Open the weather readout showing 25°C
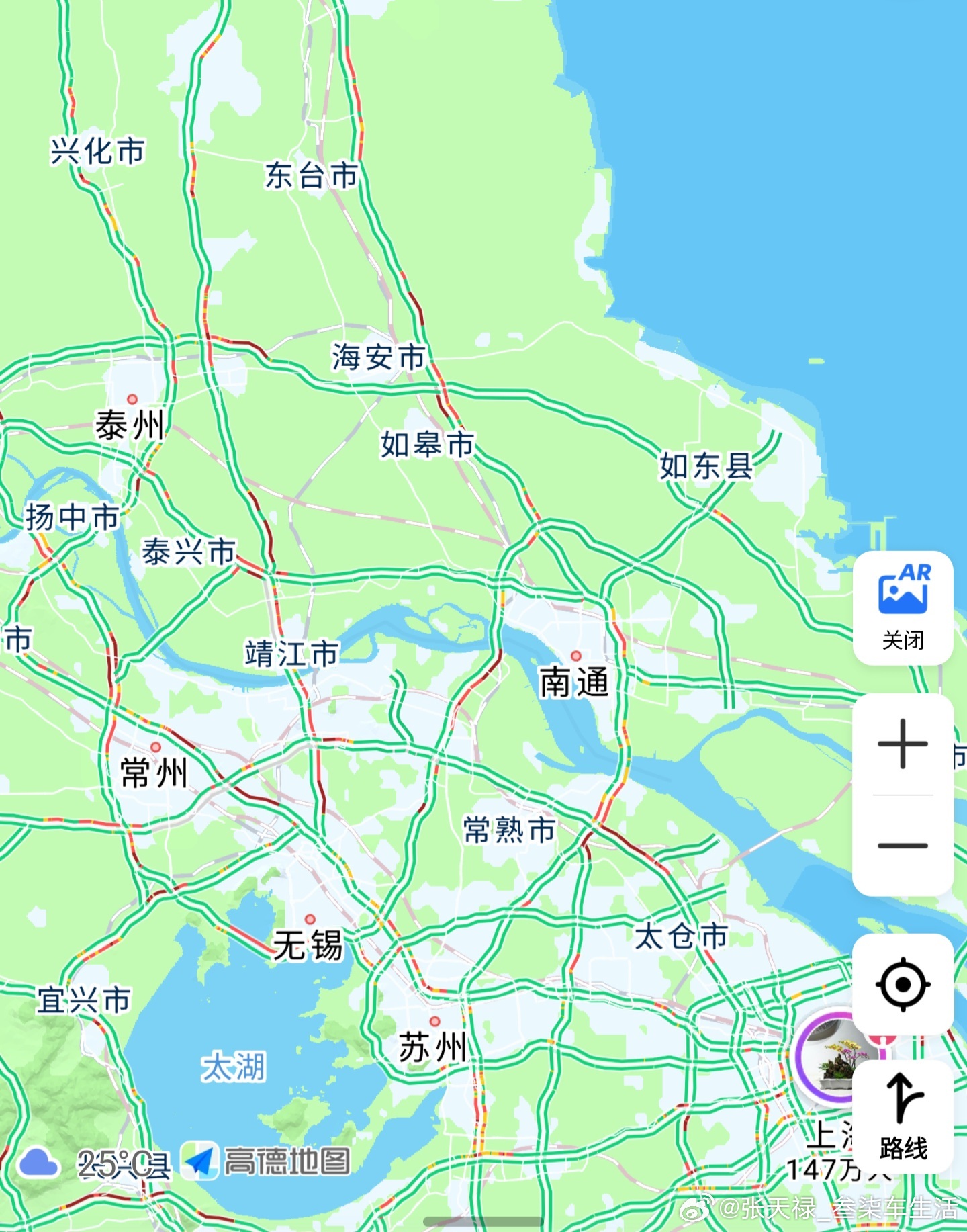Viewport: 967px width, 1232px height. pyautogui.click(x=94, y=1163)
